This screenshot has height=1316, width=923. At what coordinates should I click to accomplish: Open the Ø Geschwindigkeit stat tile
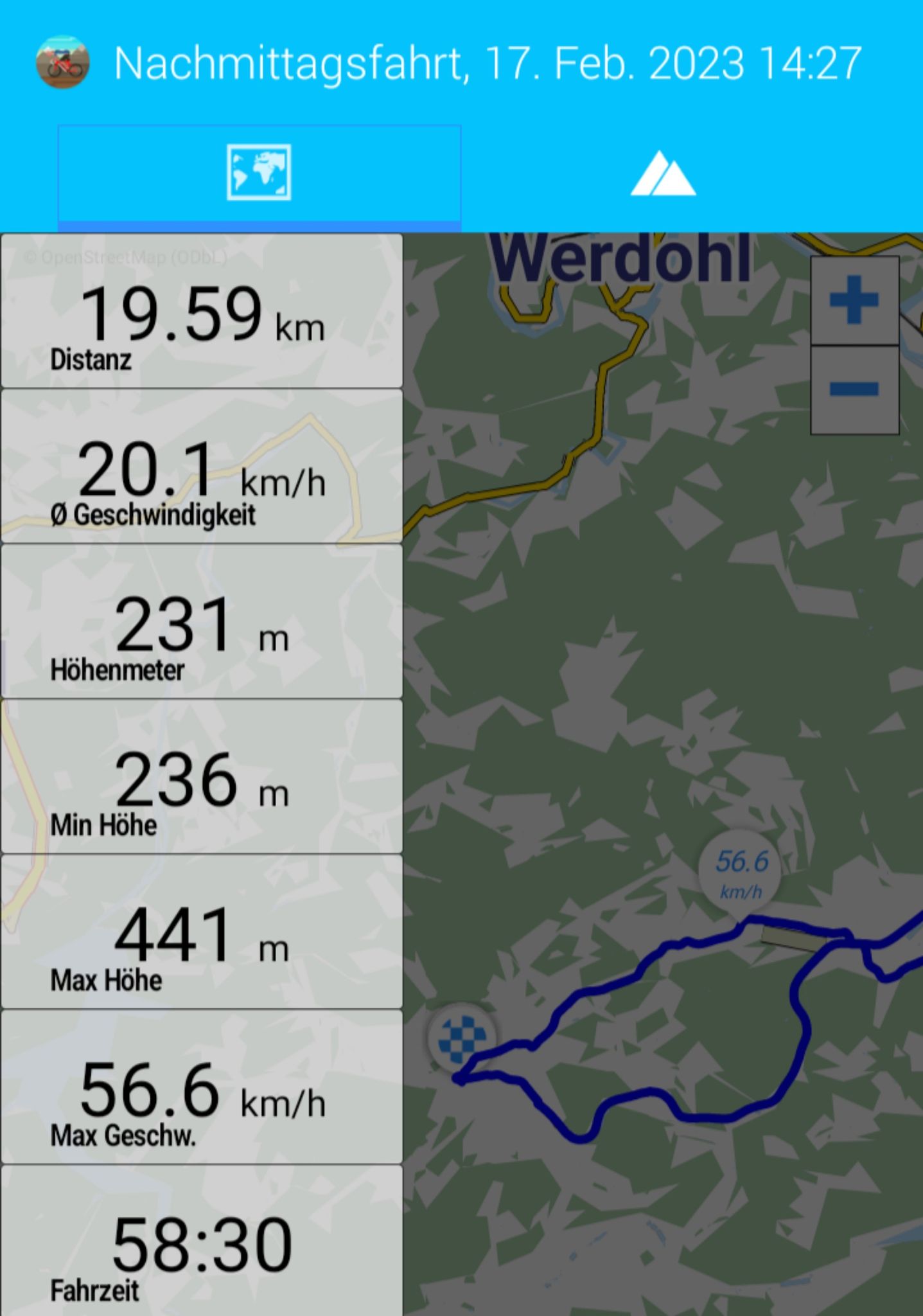(x=202, y=467)
